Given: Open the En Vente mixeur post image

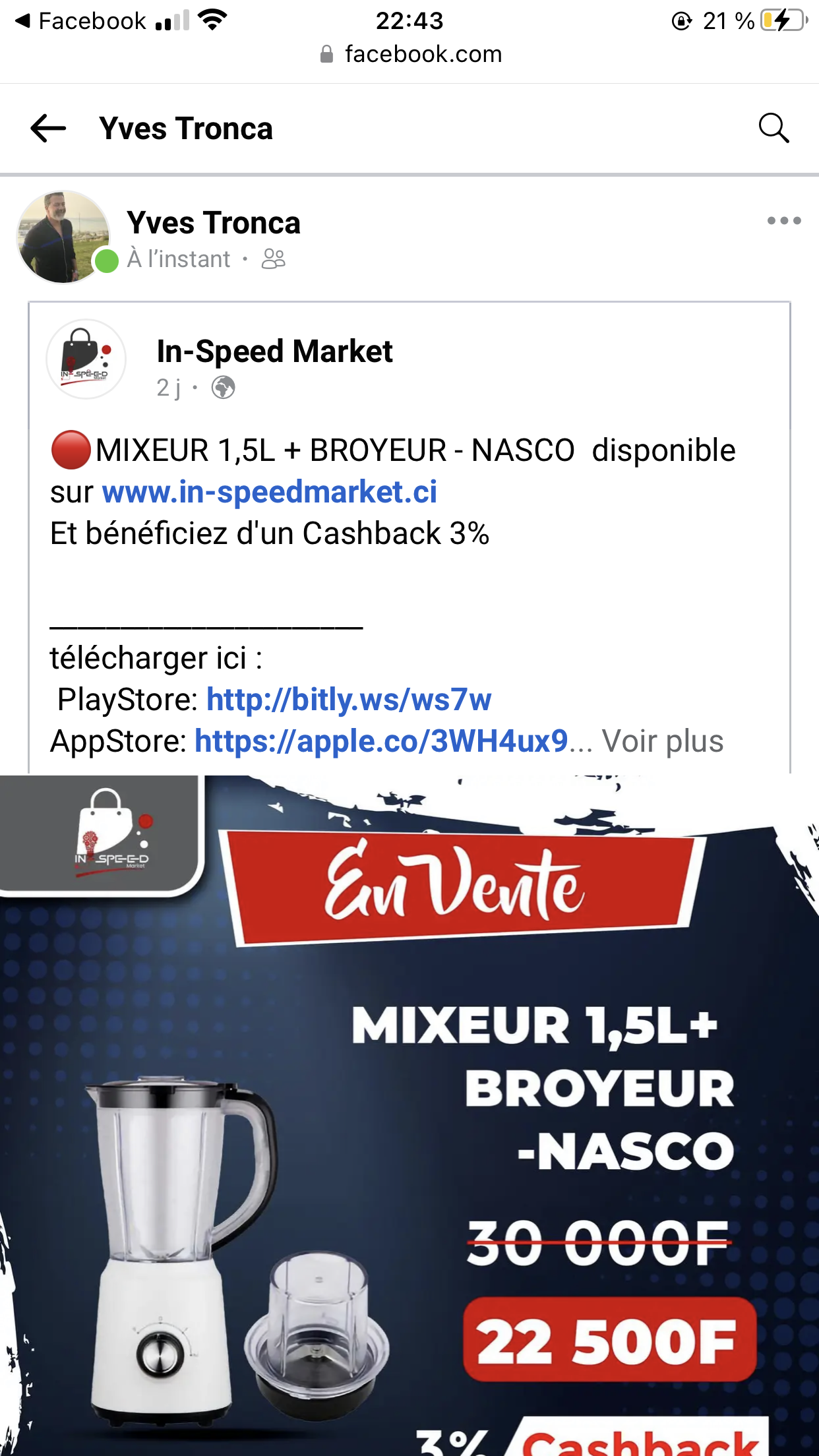Looking at the screenshot, I should 409,1115.
